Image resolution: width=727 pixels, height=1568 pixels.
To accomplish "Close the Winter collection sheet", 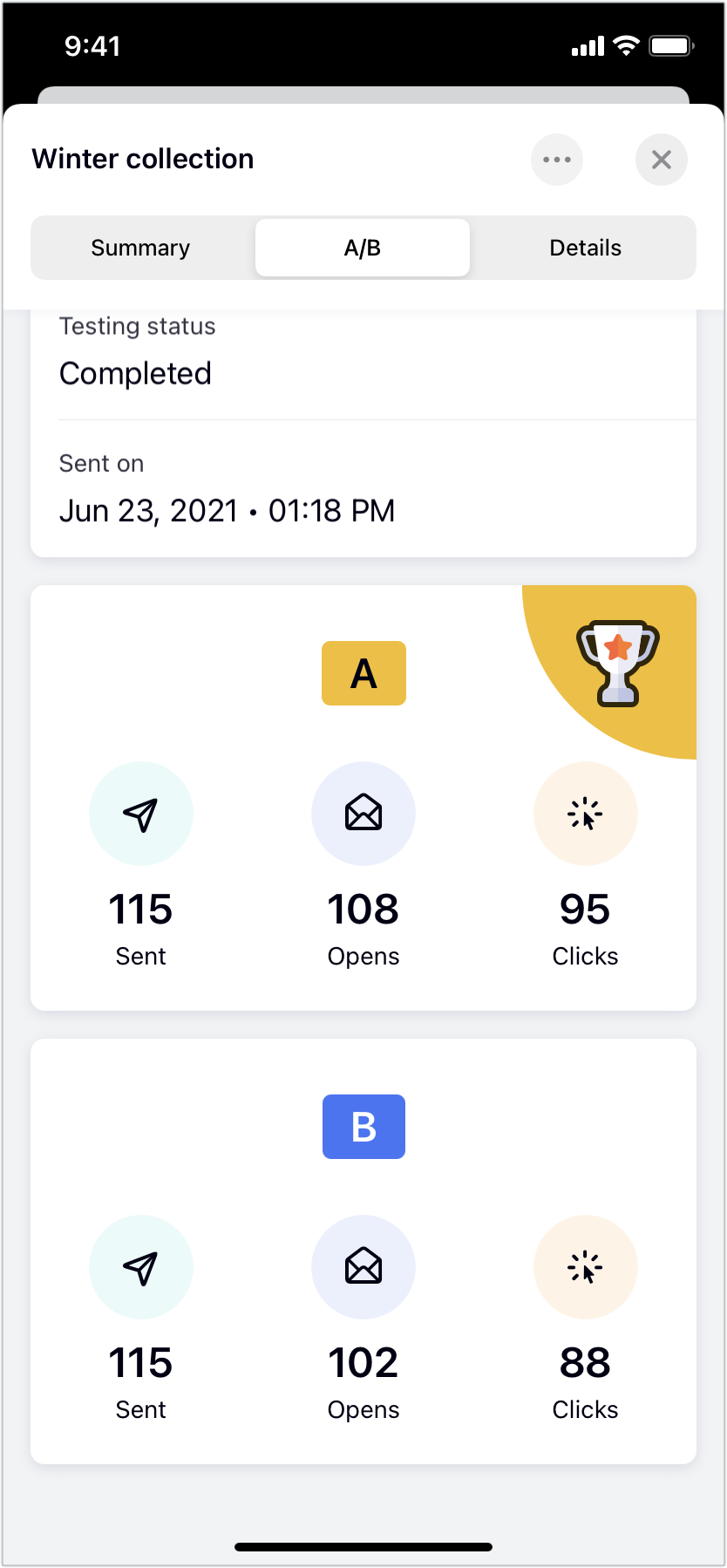I will 661,160.
